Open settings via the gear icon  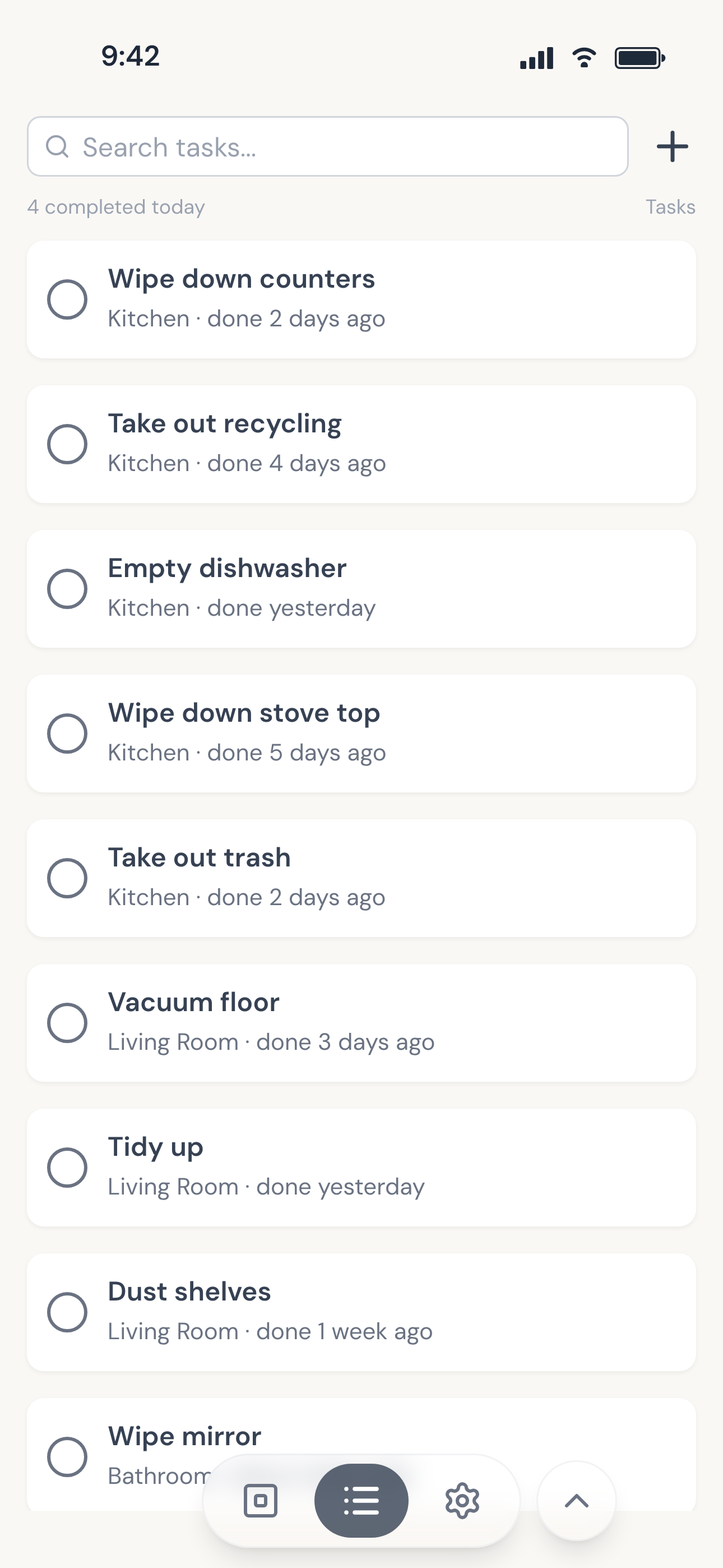[x=462, y=1501]
